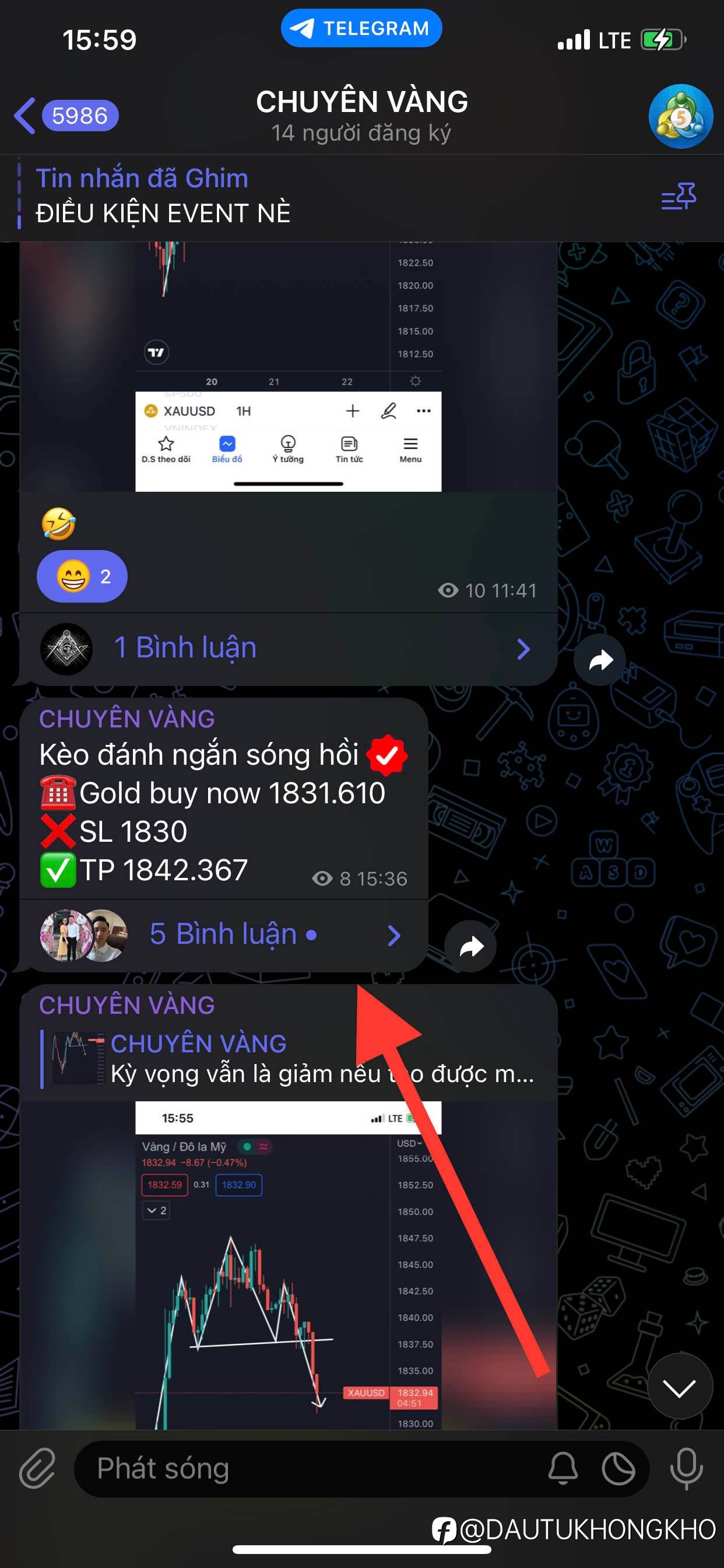Go back to the chat list
Viewport: 724px width, 1568px height.
26,116
